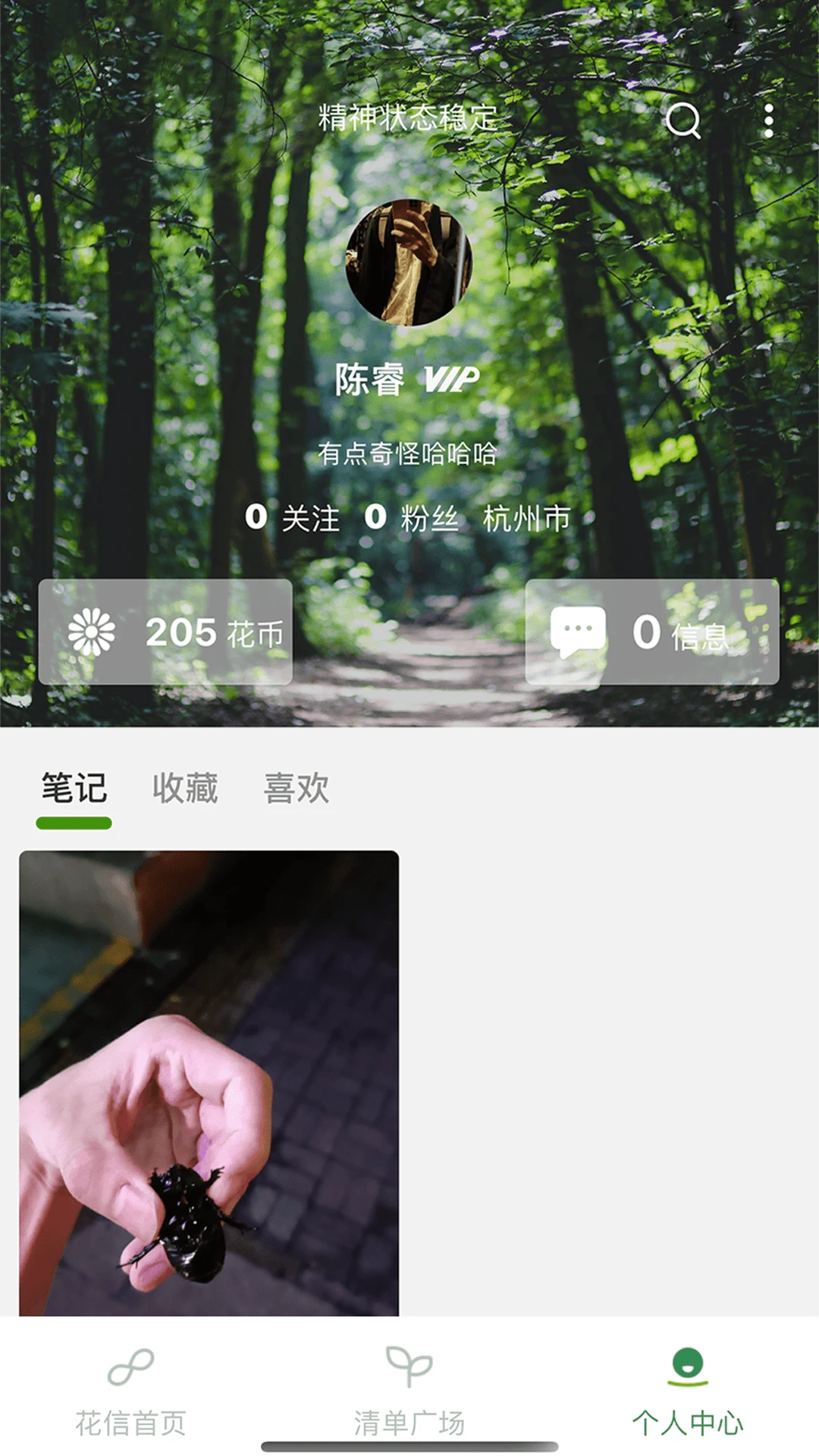The height and width of the screenshot is (1456, 819).
Task: Tap the status title 精神状态稳定
Action: coord(409,118)
